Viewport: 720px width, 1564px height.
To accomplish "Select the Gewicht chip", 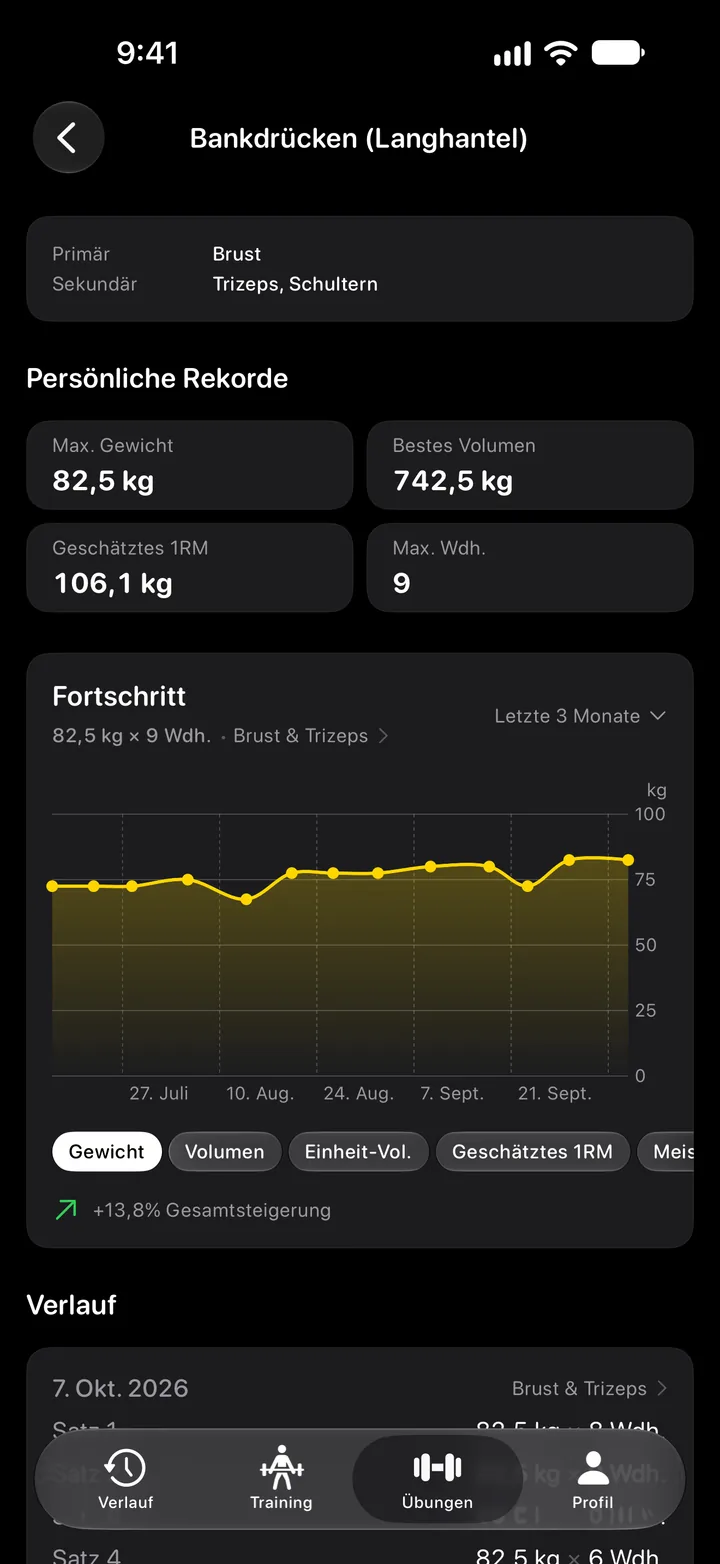I will [107, 1152].
